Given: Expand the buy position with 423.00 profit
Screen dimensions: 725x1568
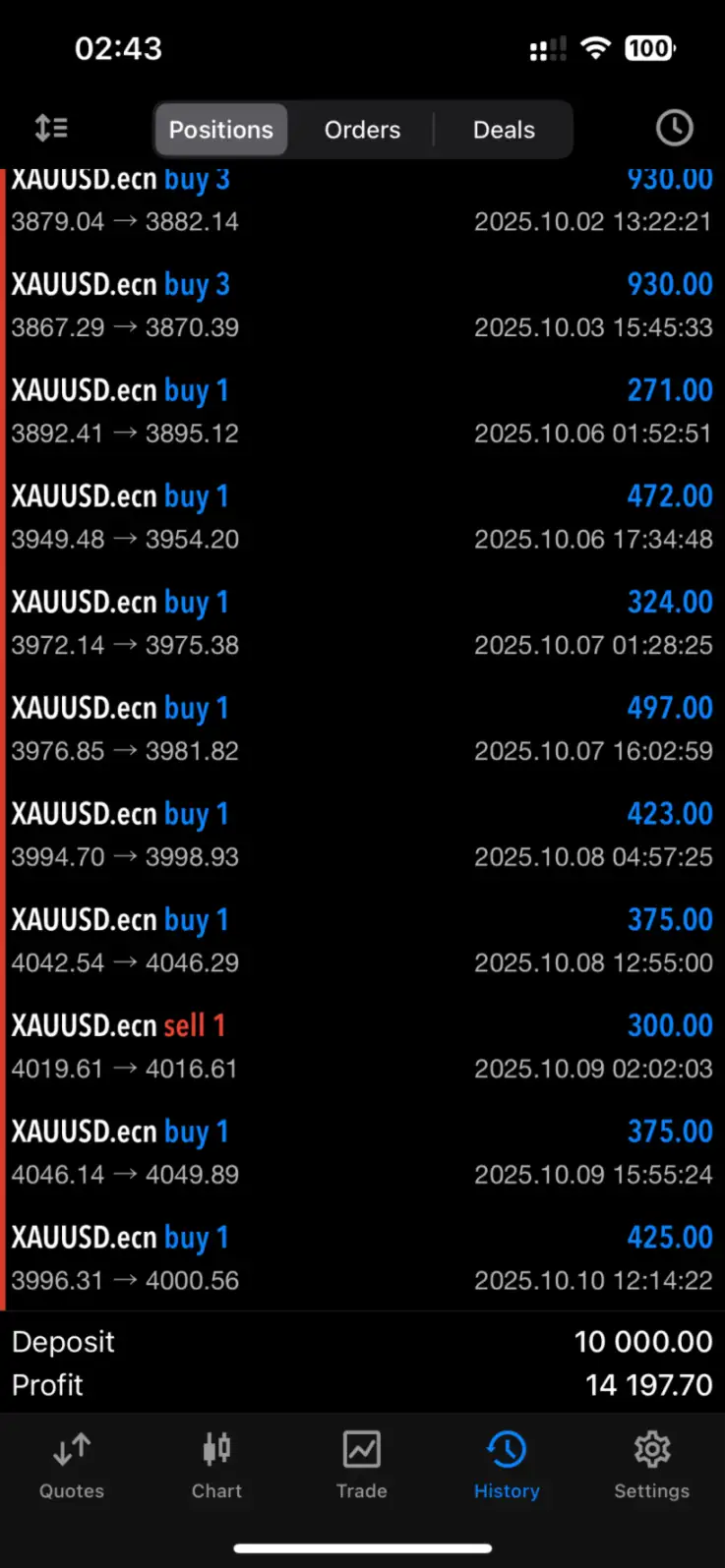Looking at the screenshot, I should tap(362, 835).
